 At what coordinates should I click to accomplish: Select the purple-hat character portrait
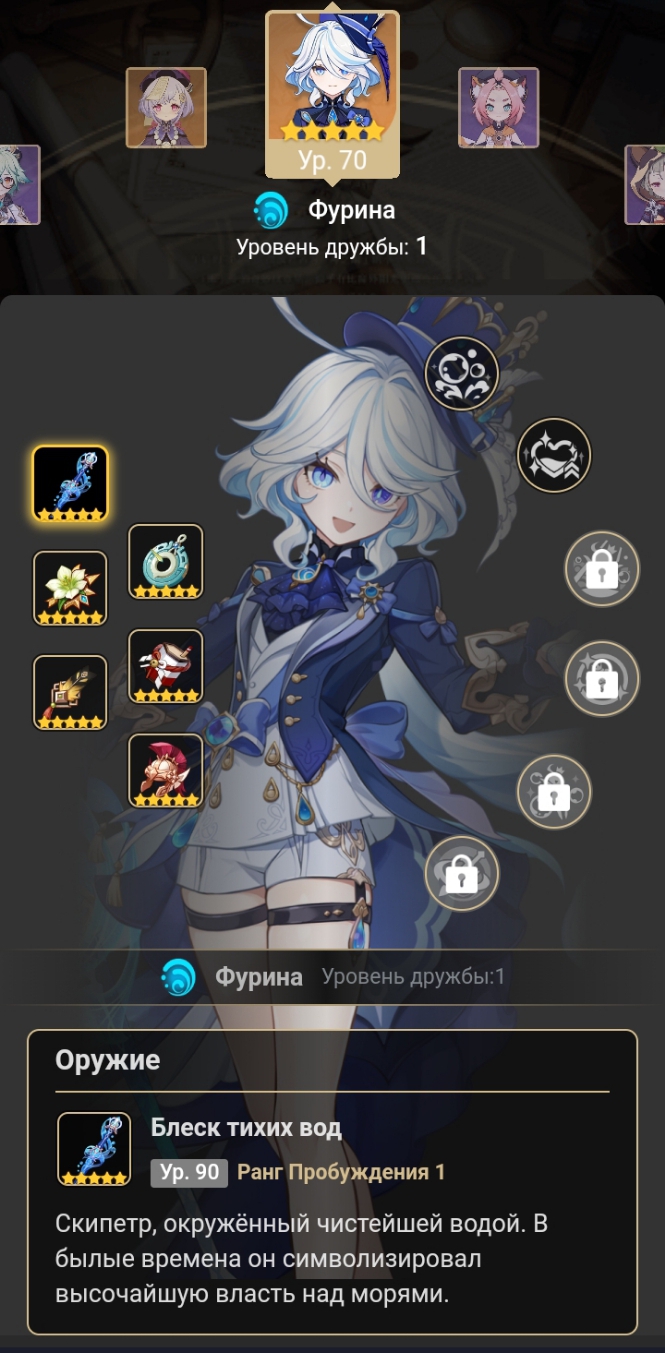point(166,108)
